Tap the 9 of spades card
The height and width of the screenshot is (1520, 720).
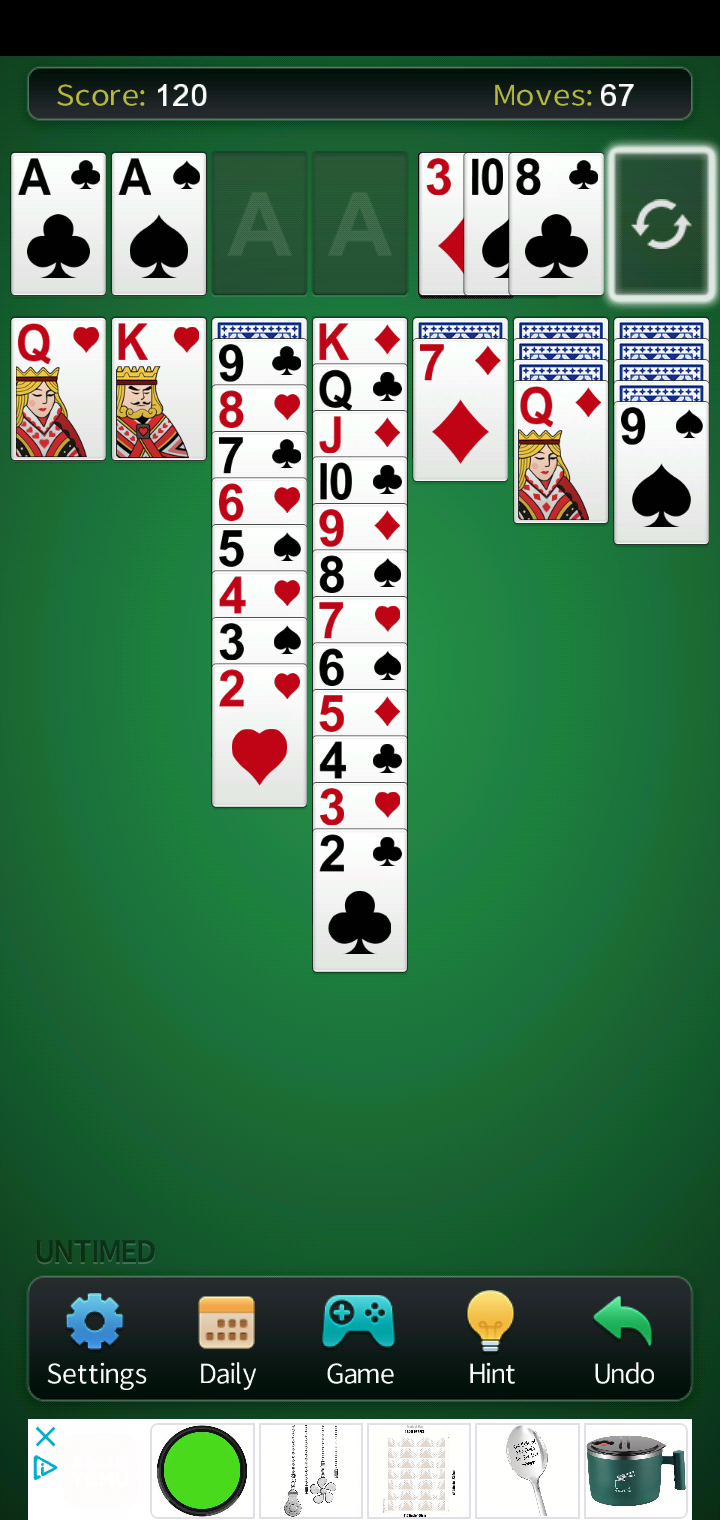[x=661, y=473]
